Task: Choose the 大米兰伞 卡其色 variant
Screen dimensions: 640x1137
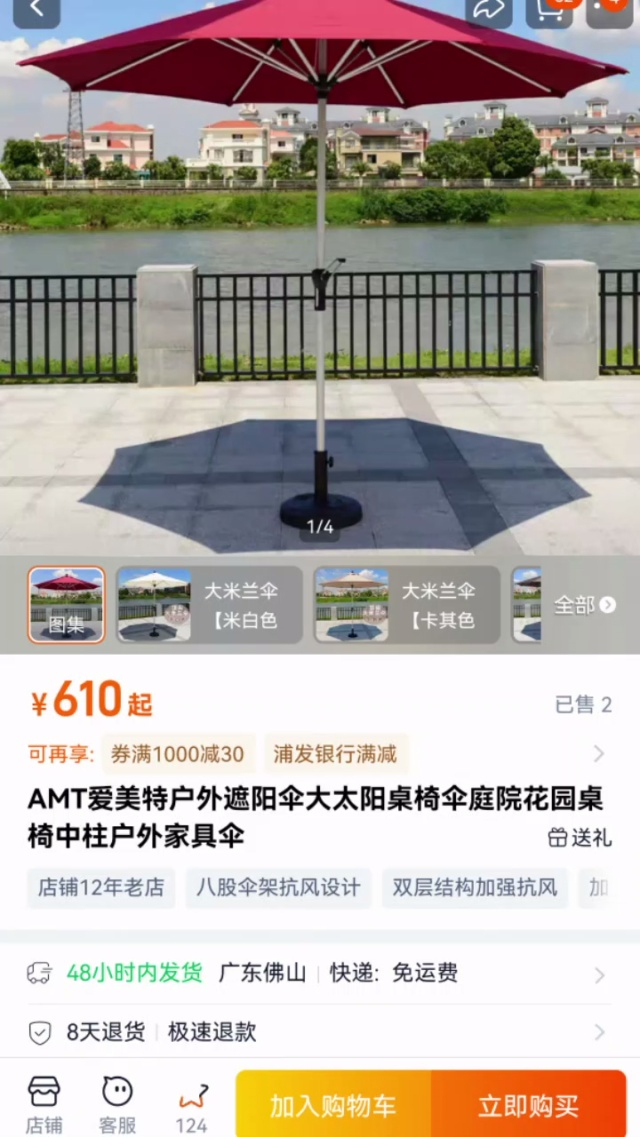Action: 407,605
